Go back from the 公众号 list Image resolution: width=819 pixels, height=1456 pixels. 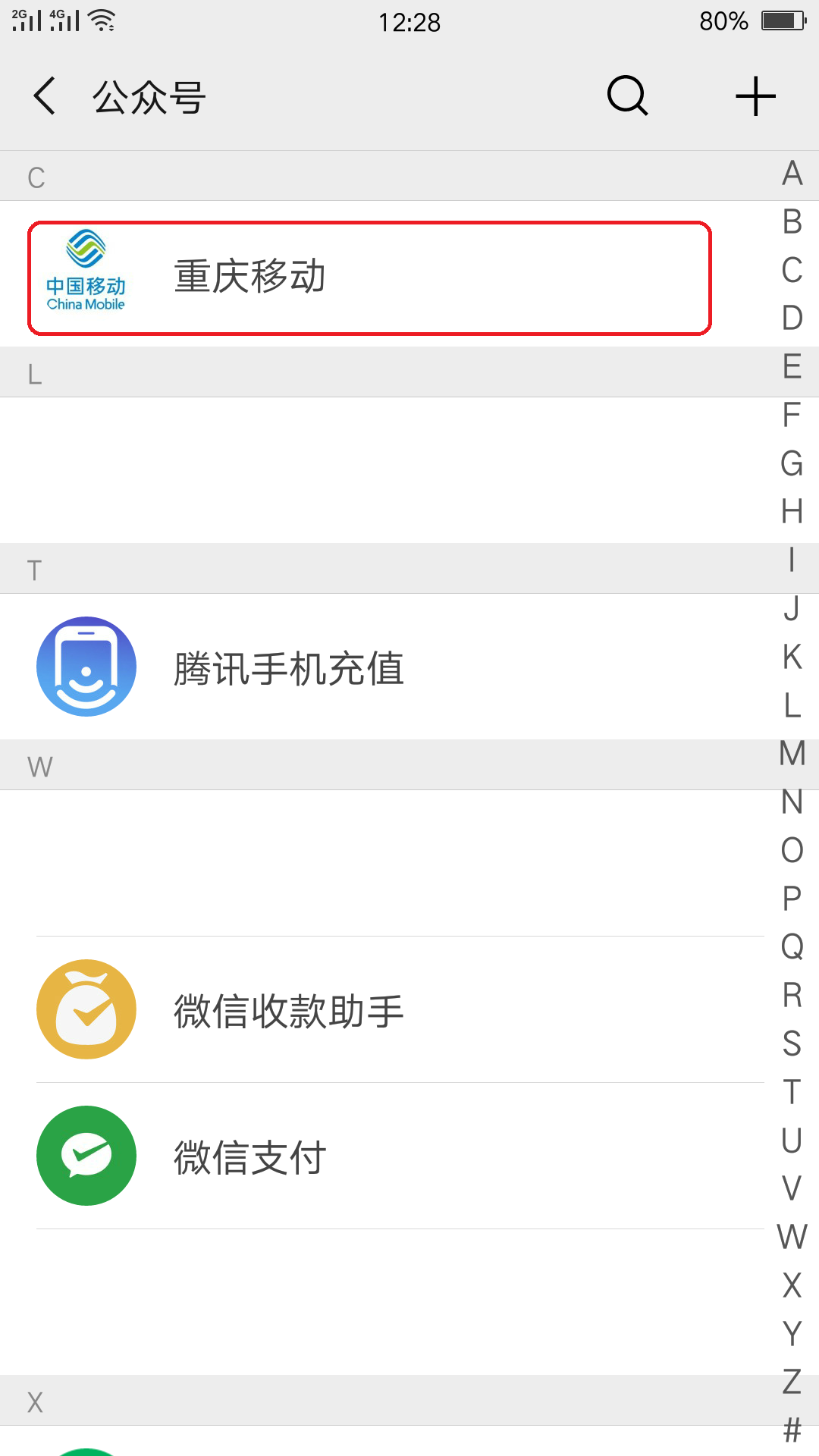point(45,97)
